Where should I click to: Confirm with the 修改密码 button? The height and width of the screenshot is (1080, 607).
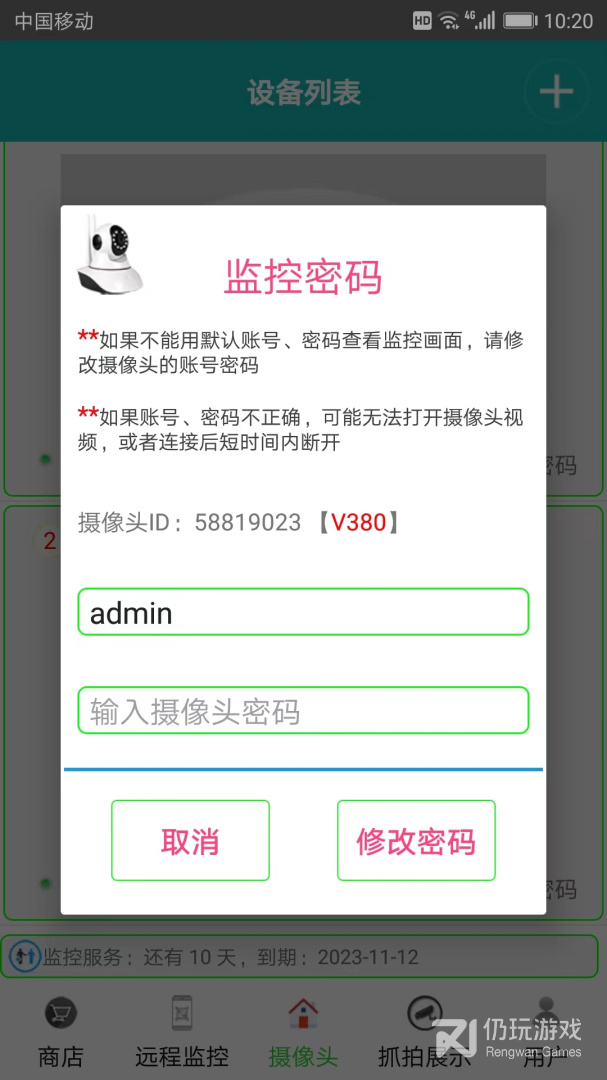416,840
